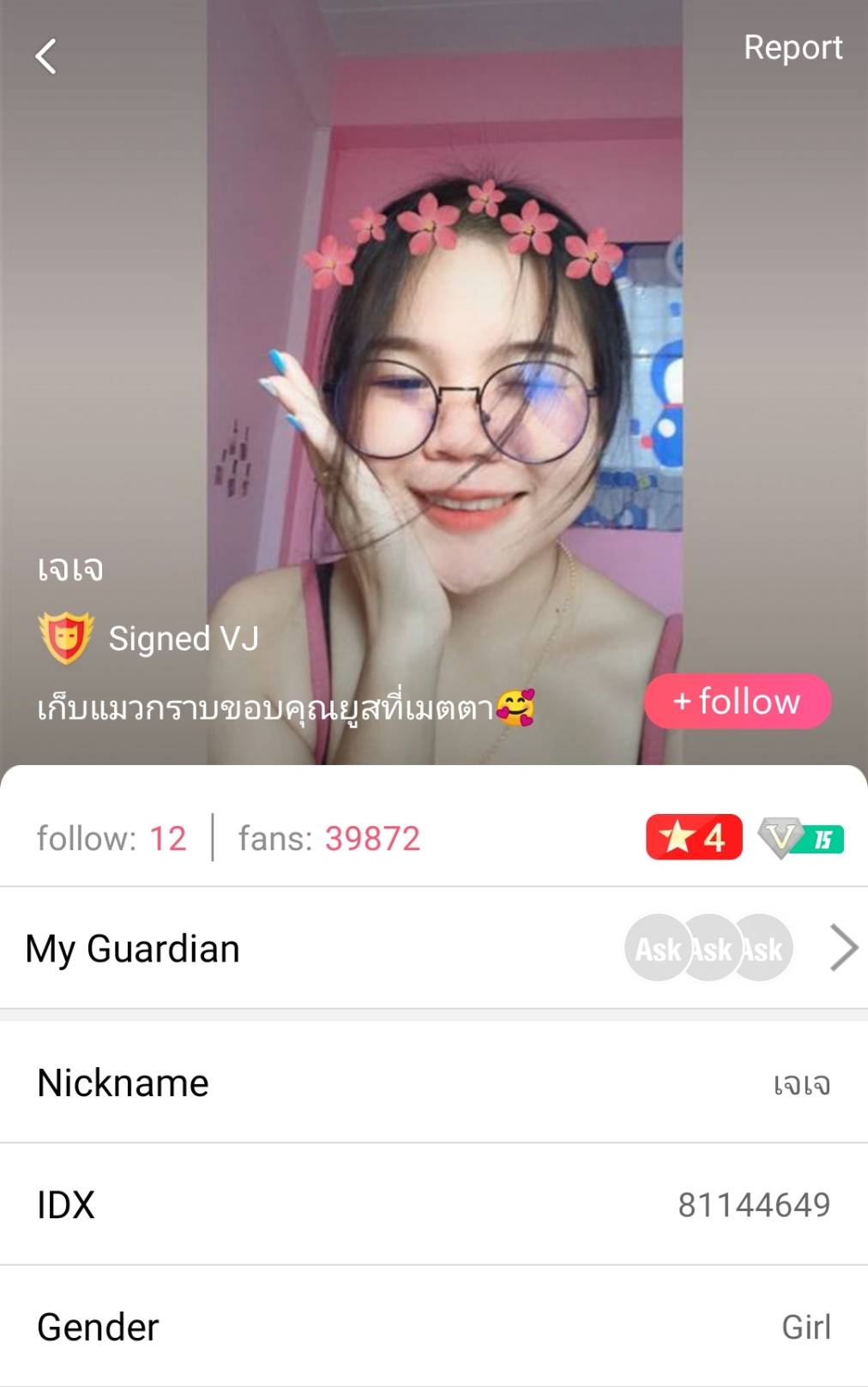Go back using the top arrow
Viewport: 868px width, 1387px height.
tap(46, 57)
